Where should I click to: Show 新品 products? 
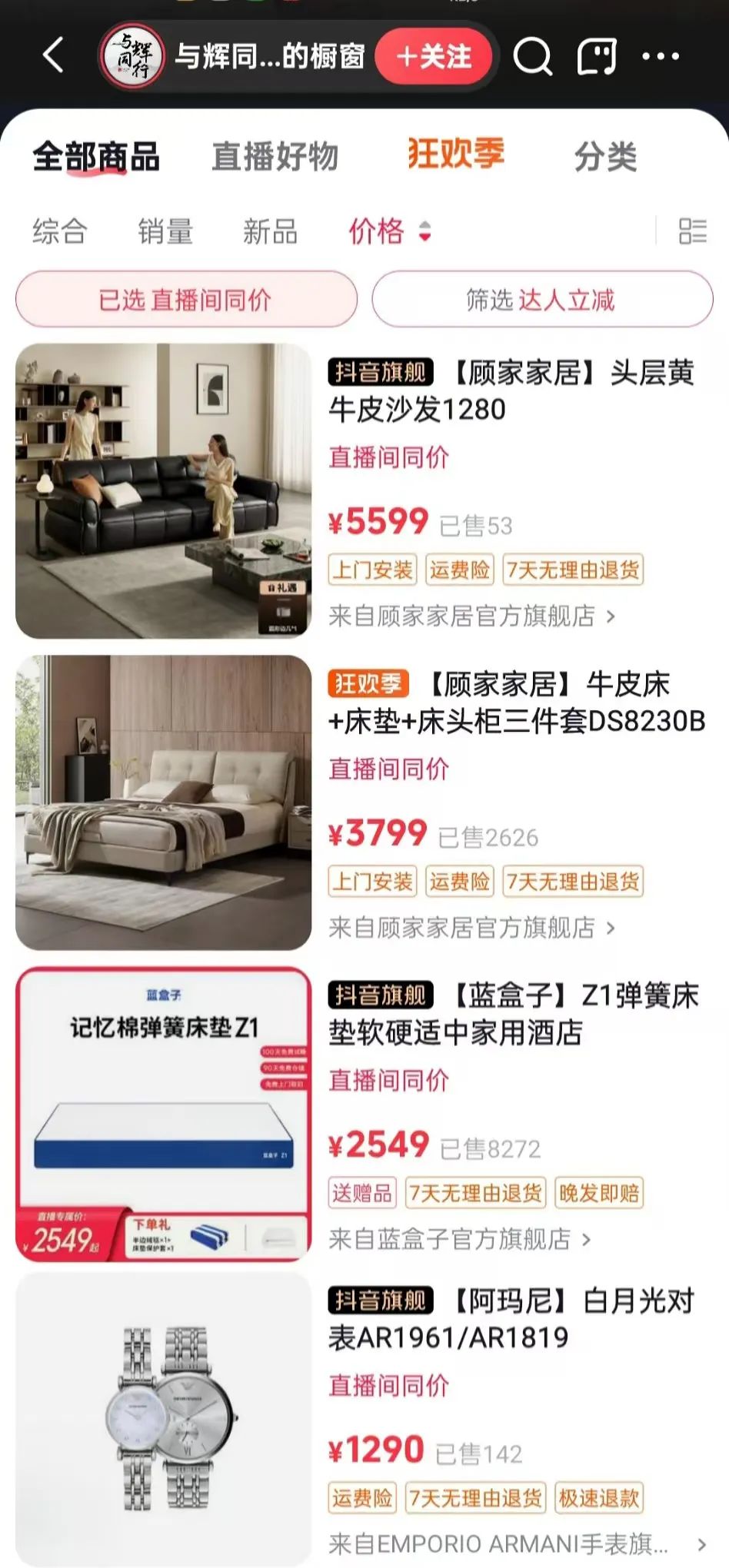[x=270, y=231]
